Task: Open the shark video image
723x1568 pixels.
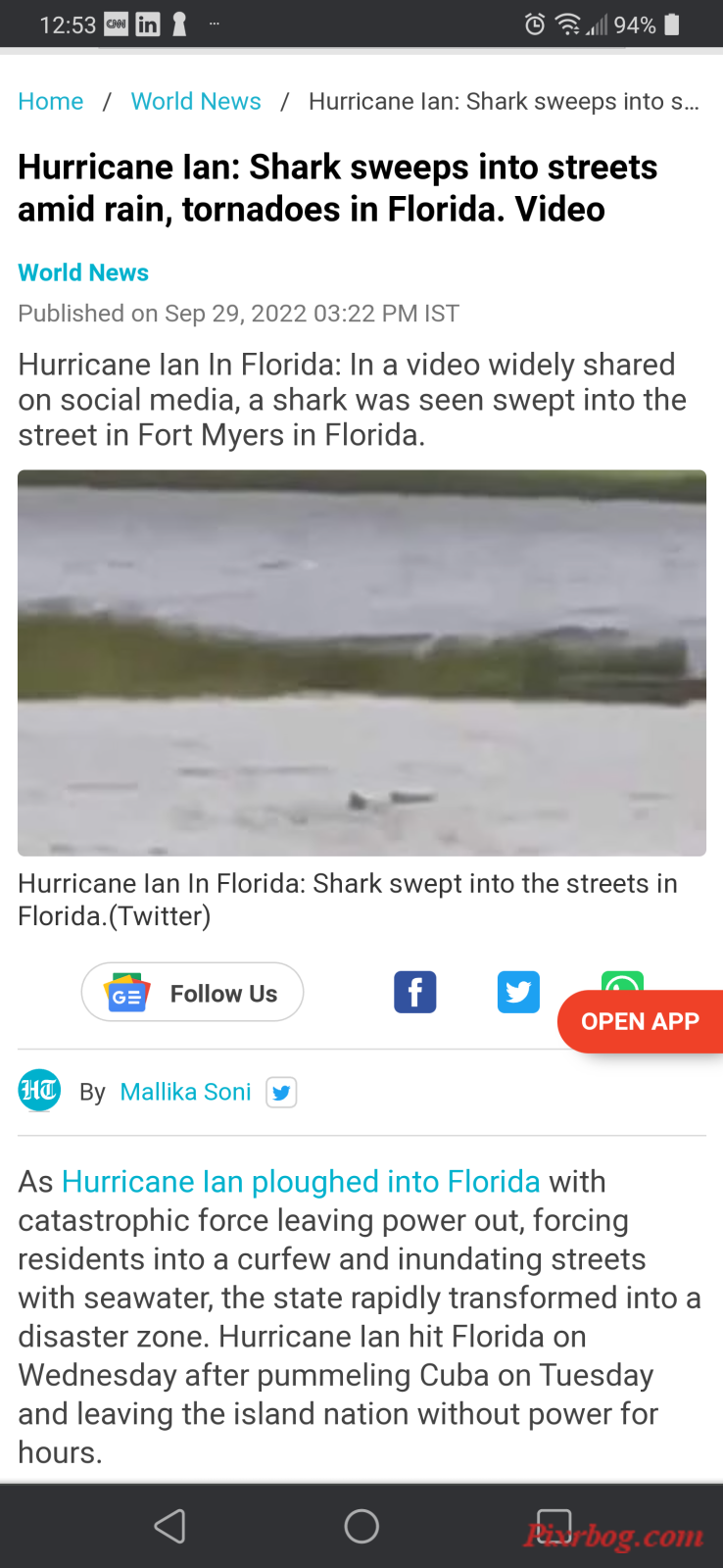Action: [x=361, y=662]
